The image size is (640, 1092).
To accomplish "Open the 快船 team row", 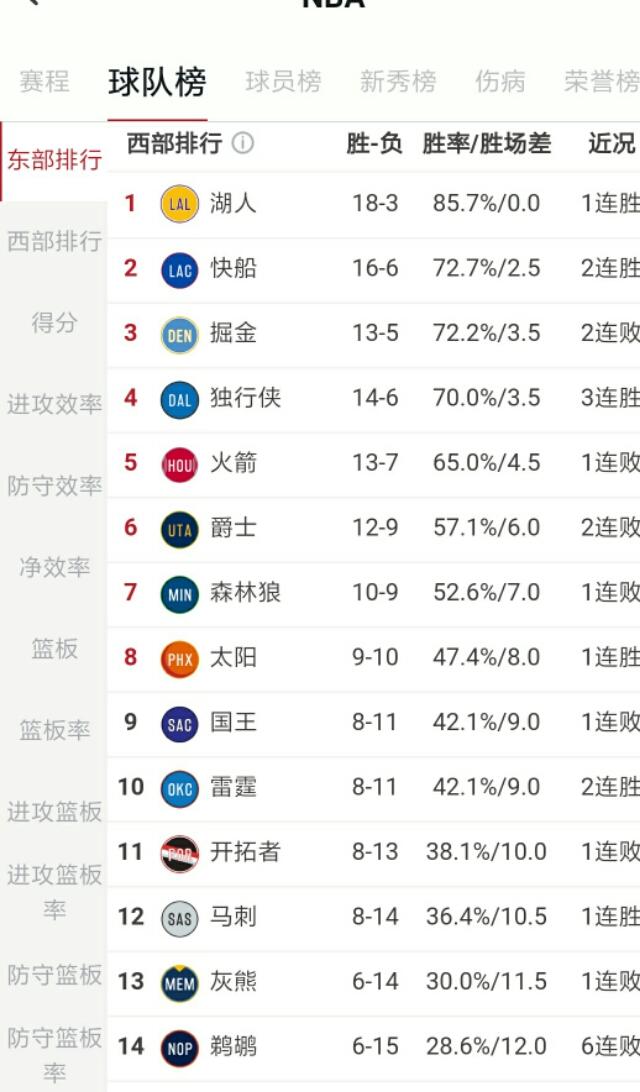I will (374, 269).
